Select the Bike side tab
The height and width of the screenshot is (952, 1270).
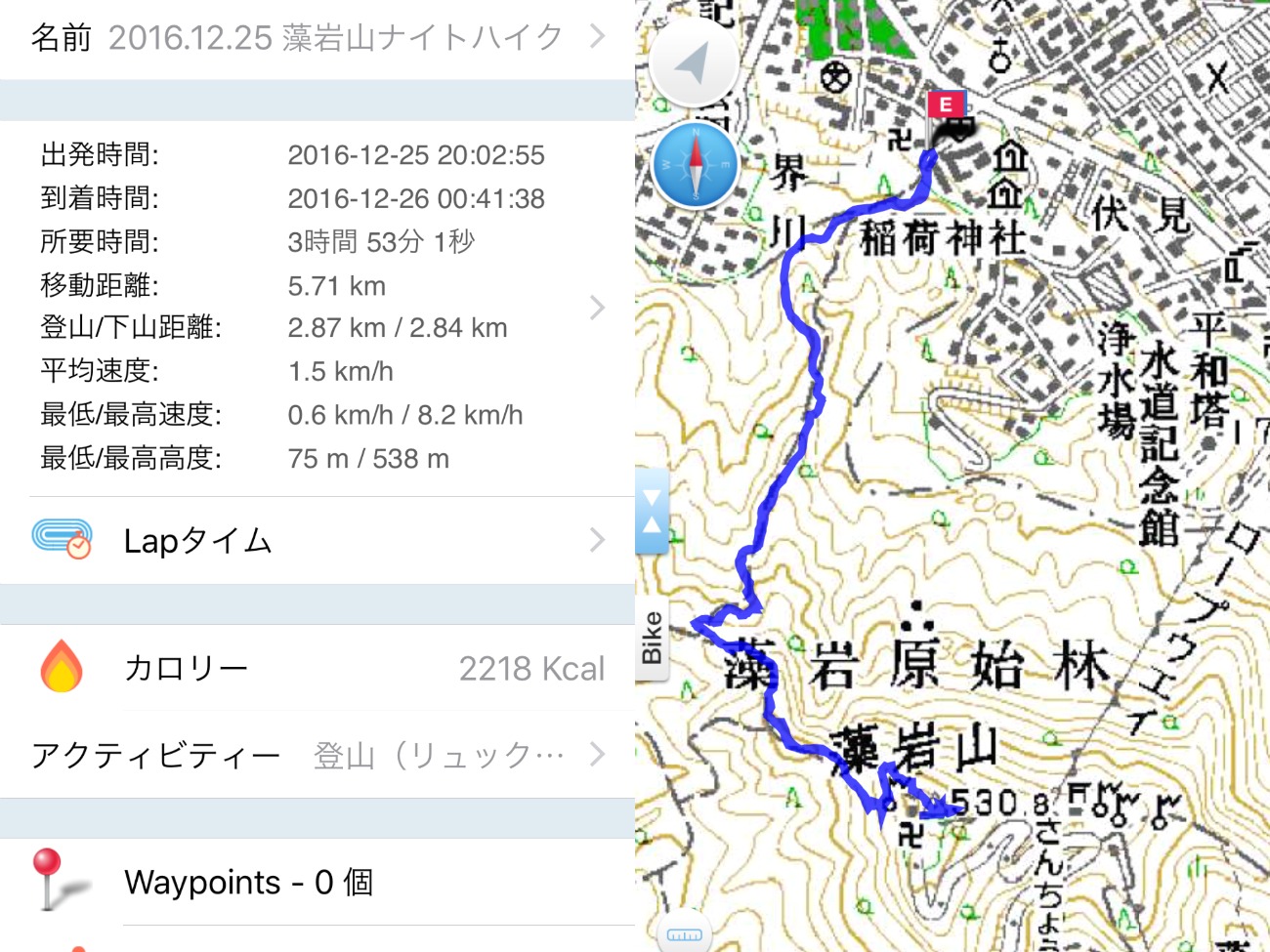coord(652,638)
